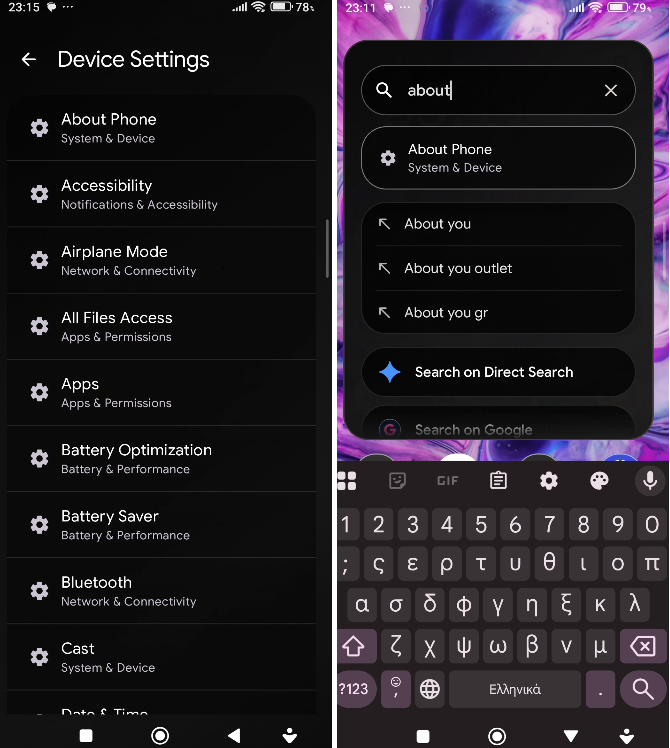670x748 pixels.
Task: Open the Accessibility settings row
Action: click(160, 194)
